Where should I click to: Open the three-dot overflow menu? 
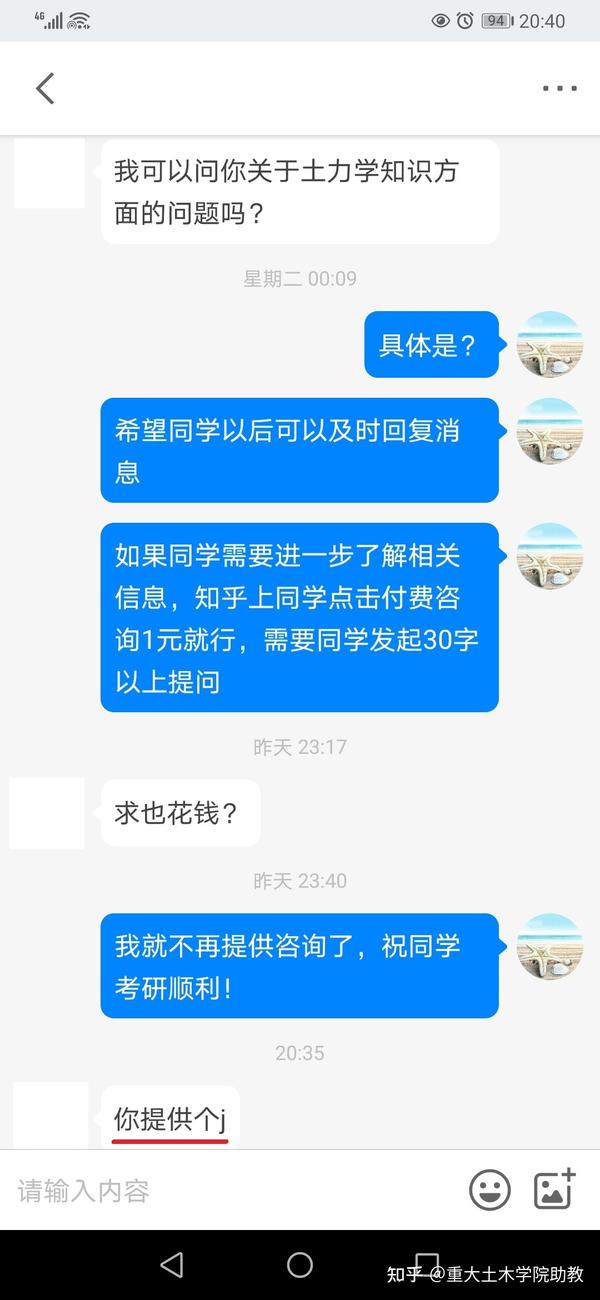[560, 88]
